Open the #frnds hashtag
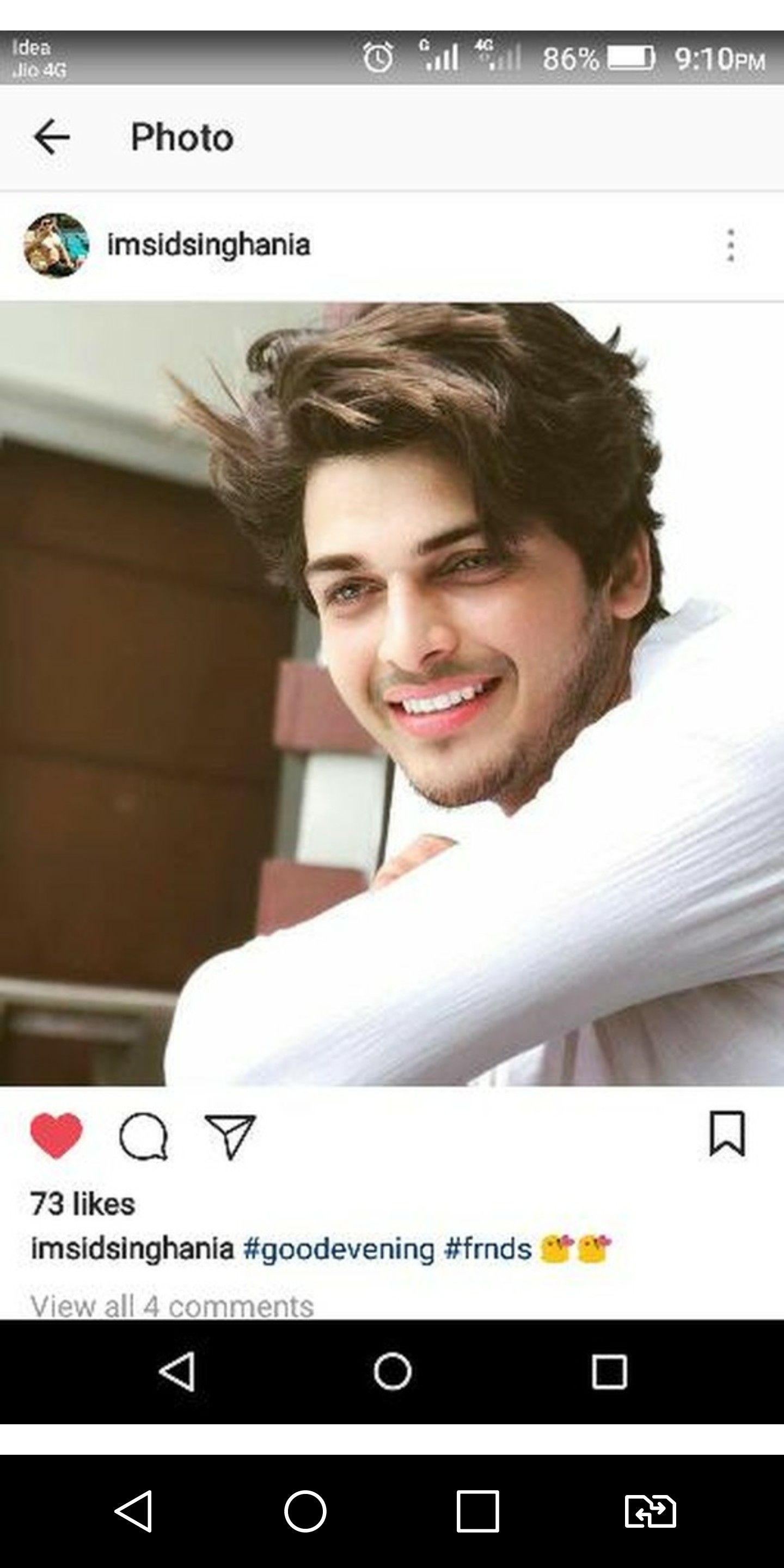The width and height of the screenshot is (784, 1568). [x=488, y=1249]
